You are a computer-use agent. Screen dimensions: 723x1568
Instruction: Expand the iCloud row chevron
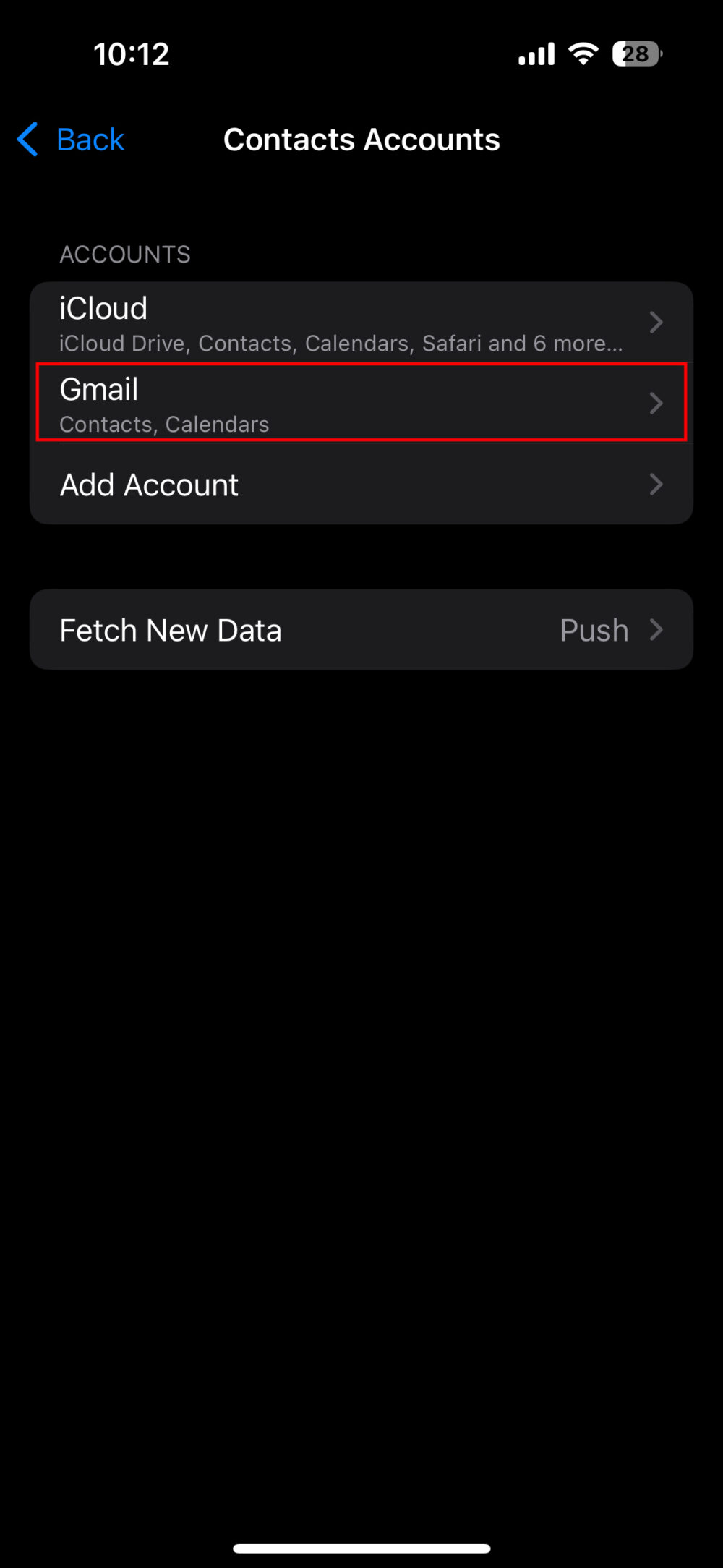click(x=656, y=322)
